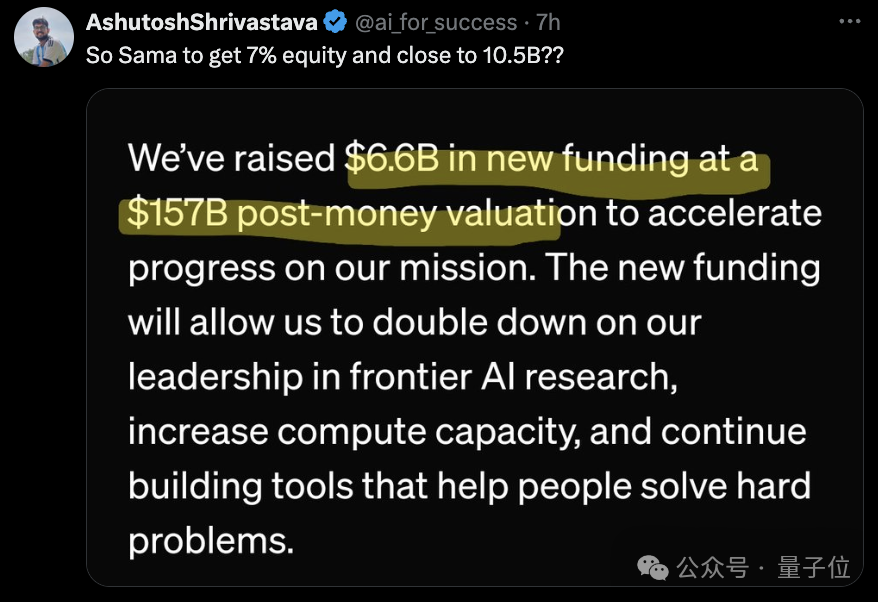Viewport: 878px width, 602px height.
Task: Open the tweet's 7h timestamp
Action: 548,22
